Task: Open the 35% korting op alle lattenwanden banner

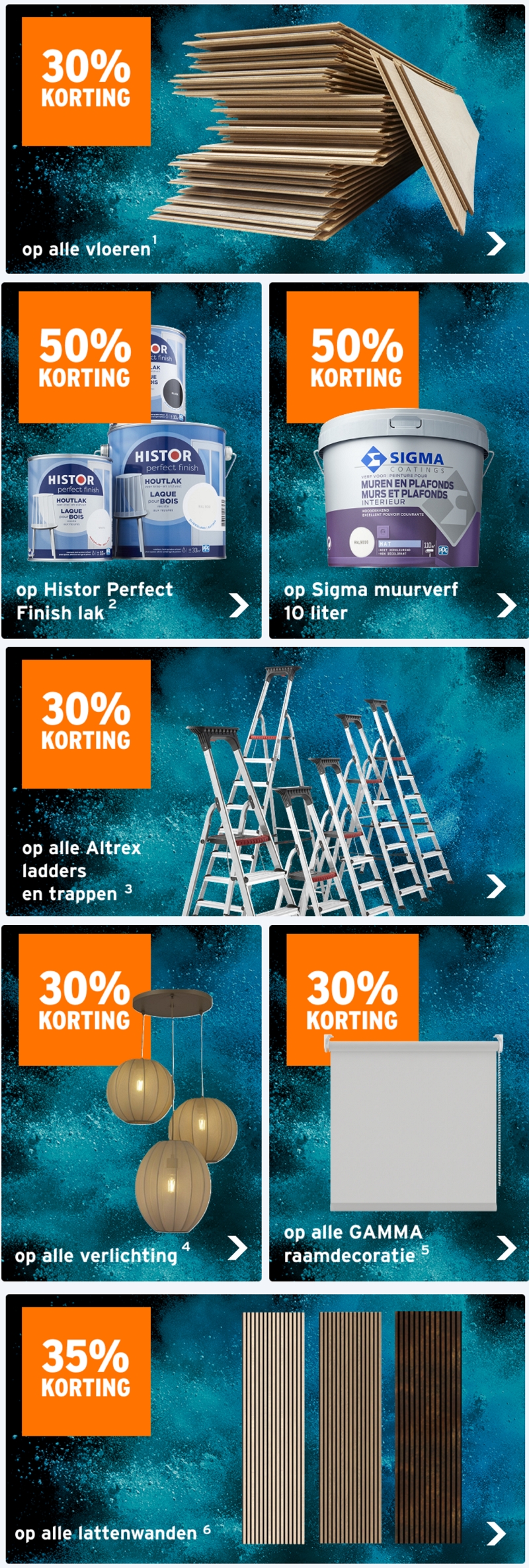Action: coord(264,1428)
